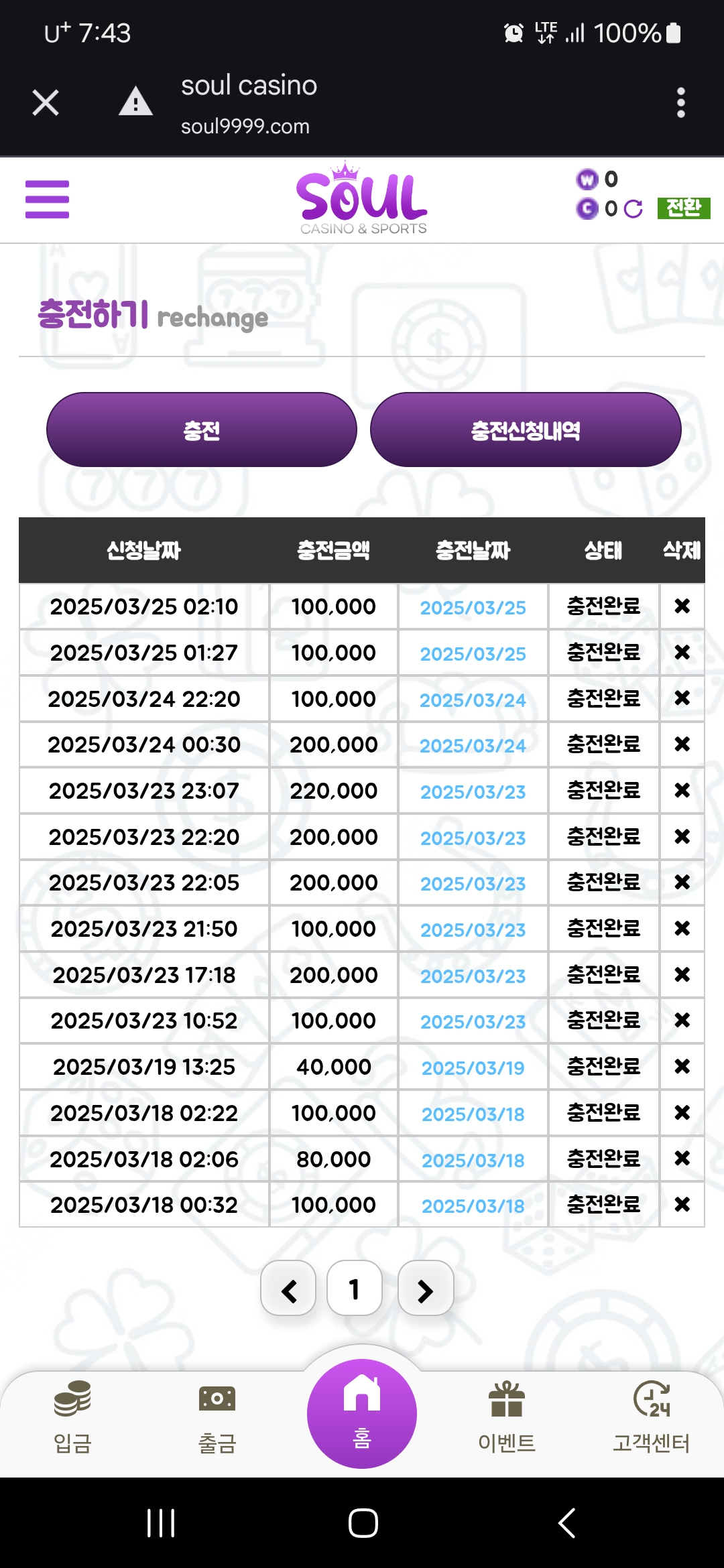Select the 충전 button
Image resolution: width=724 pixels, height=1568 pixels.
pos(201,430)
